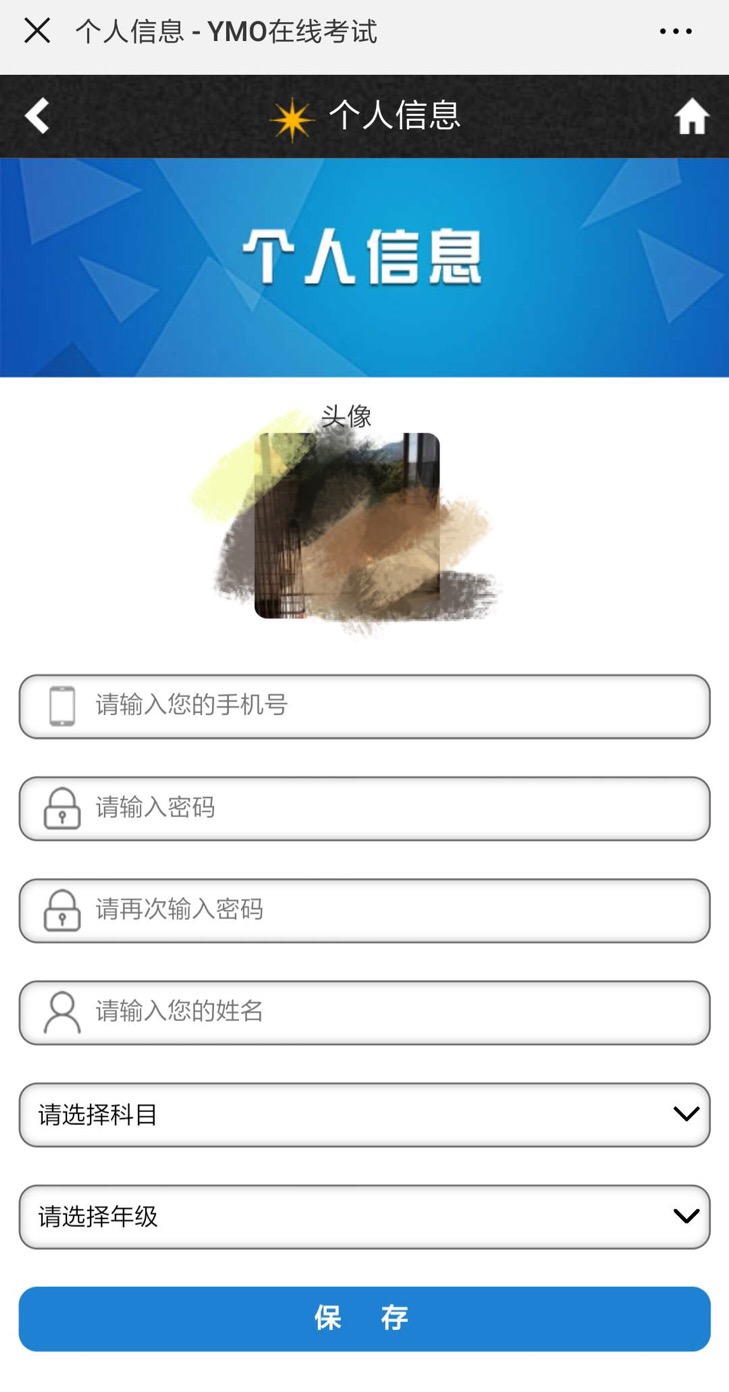
Task: Close the YMO webpage with the X
Action: [x=37, y=31]
